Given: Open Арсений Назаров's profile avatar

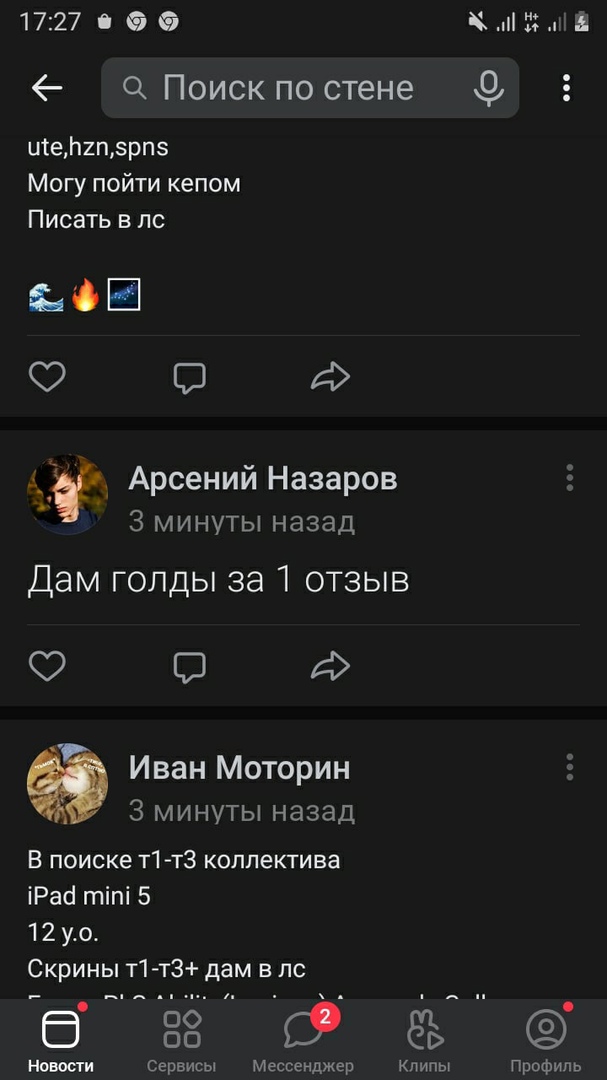Looking at the screenshot, I should (x=67, y=495).
